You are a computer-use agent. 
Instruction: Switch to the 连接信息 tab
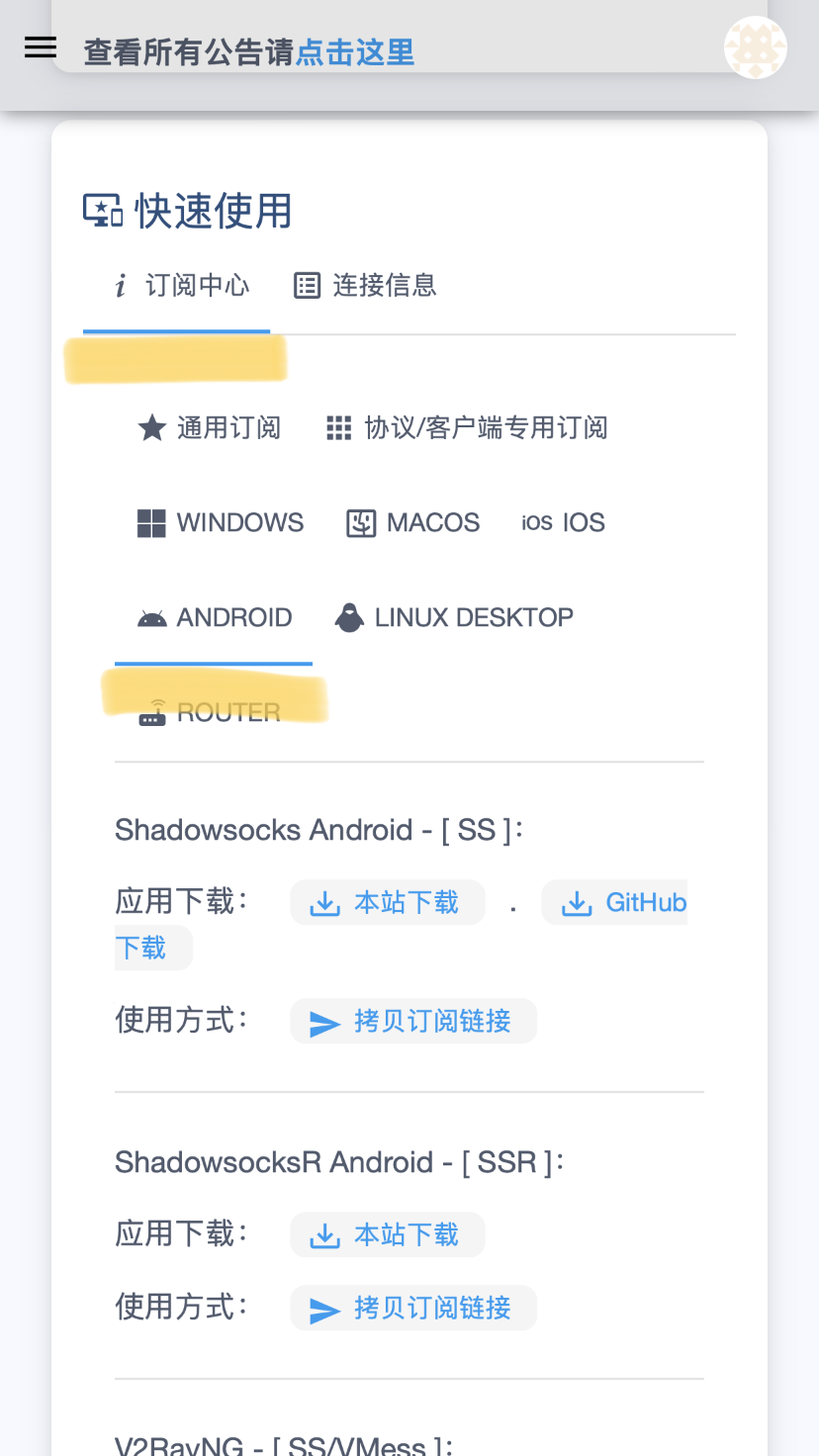click(365, 286)
